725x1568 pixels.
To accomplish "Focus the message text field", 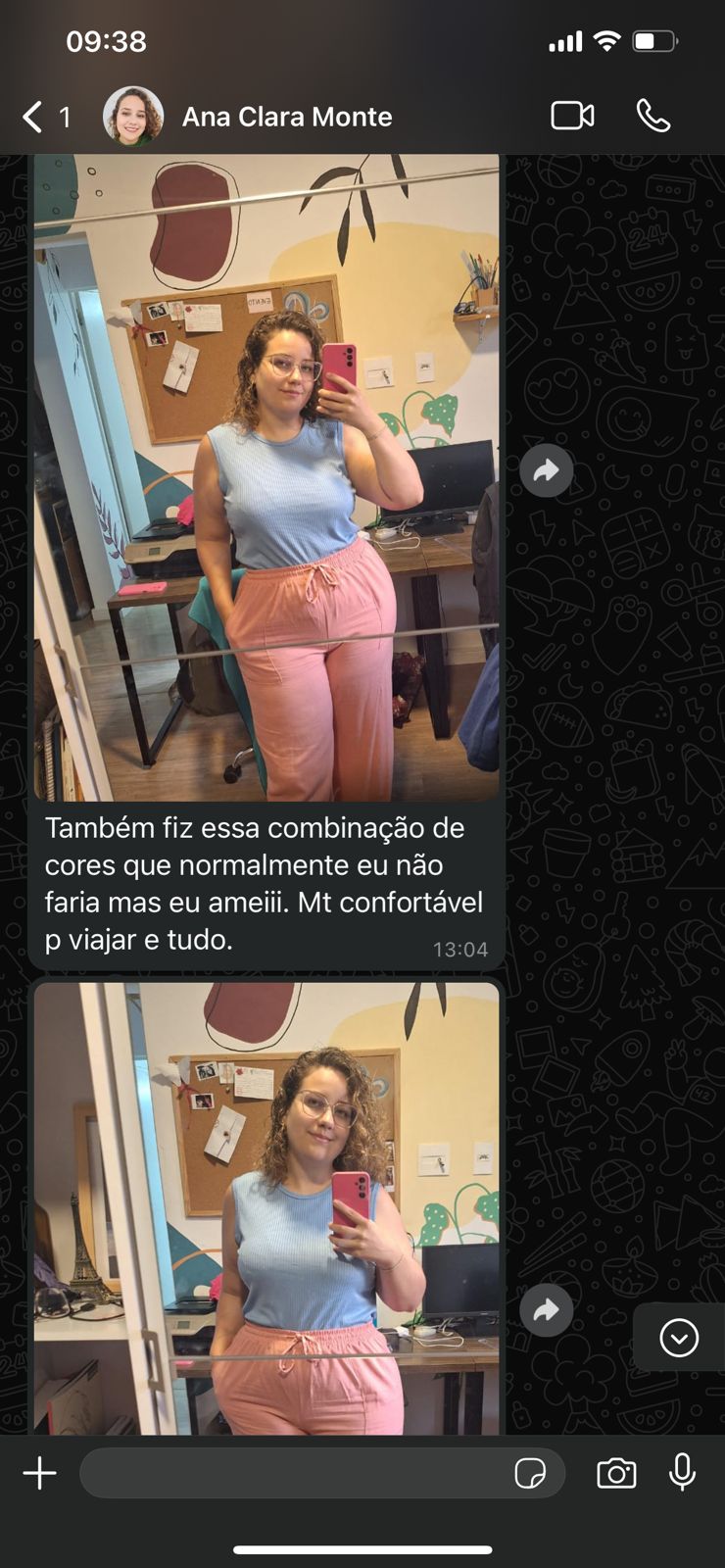I will 294,1473.
